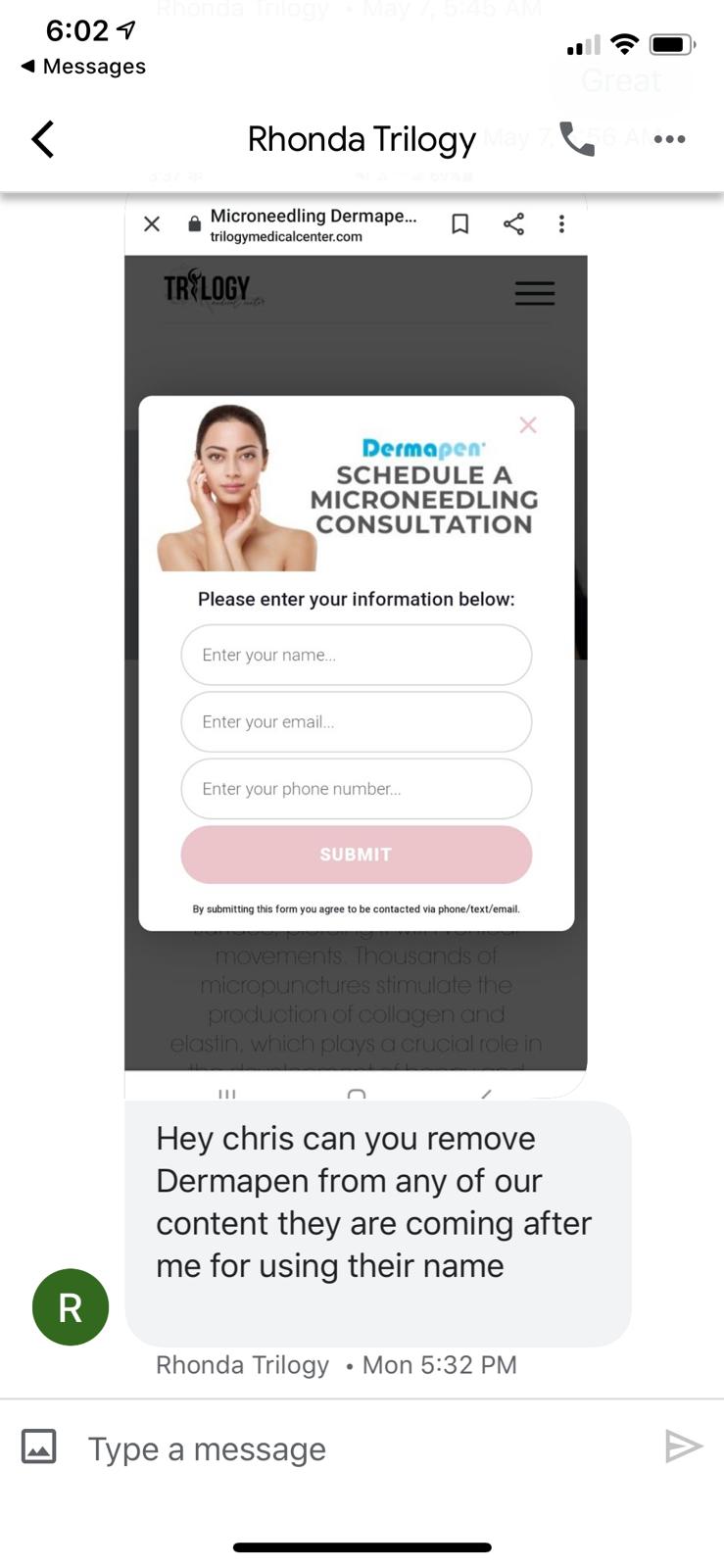This screenshot has height=1568, width=724.
Task: Go back from Rhonda Trilogy conversation
Action: [x=43, y=139]
